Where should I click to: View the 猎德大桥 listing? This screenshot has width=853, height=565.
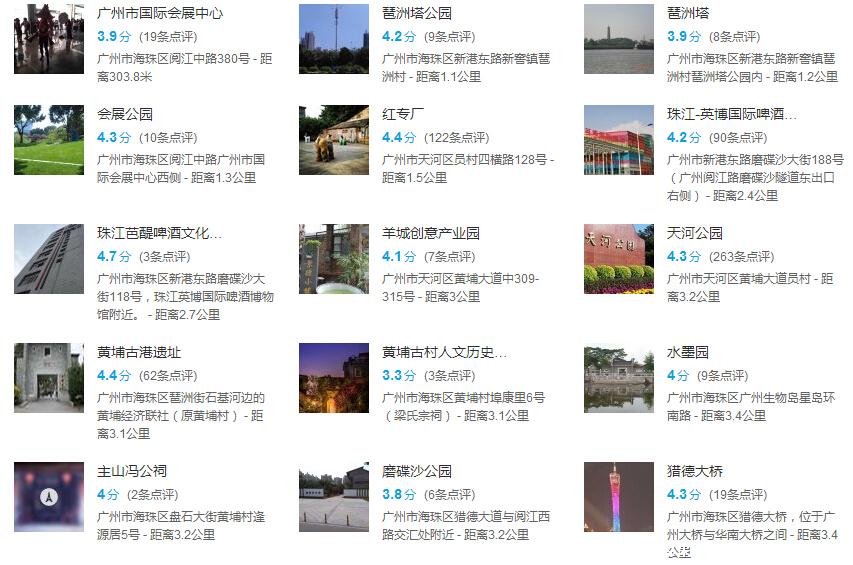pos(695,471)
